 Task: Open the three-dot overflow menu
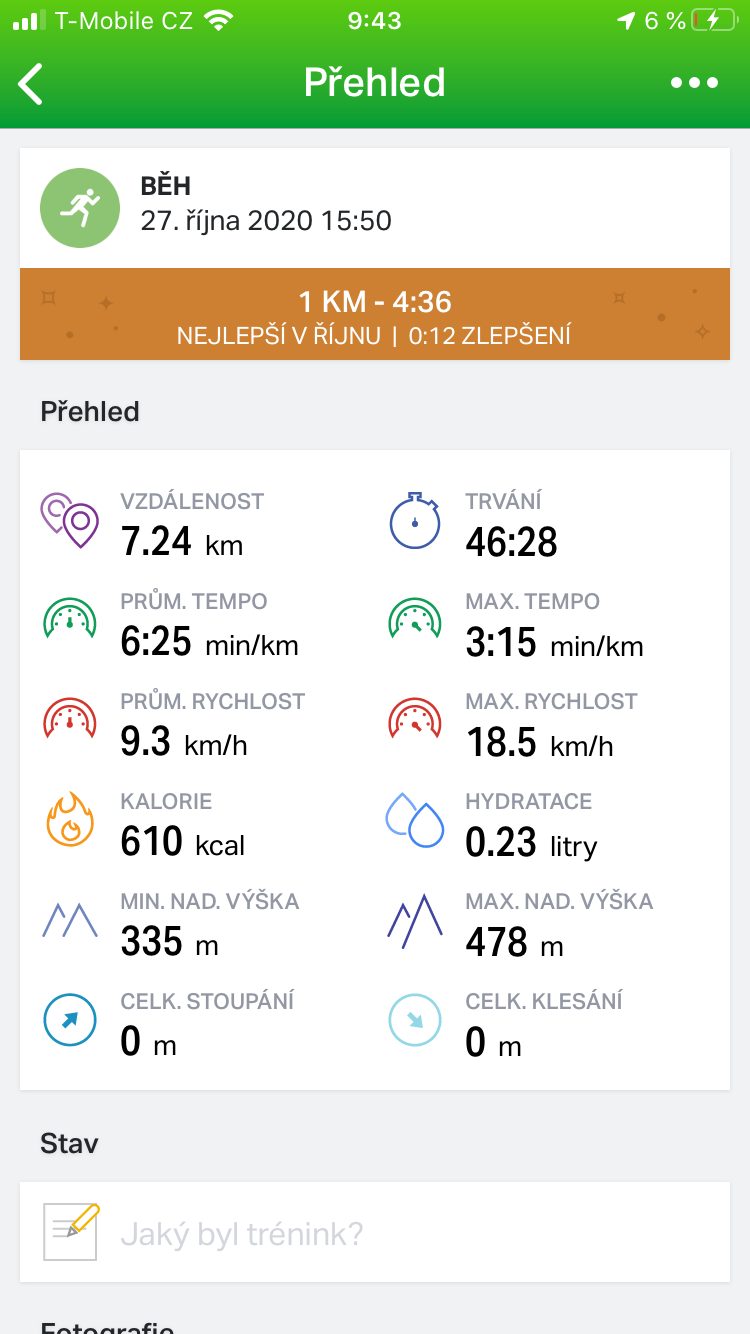point(694,83)
